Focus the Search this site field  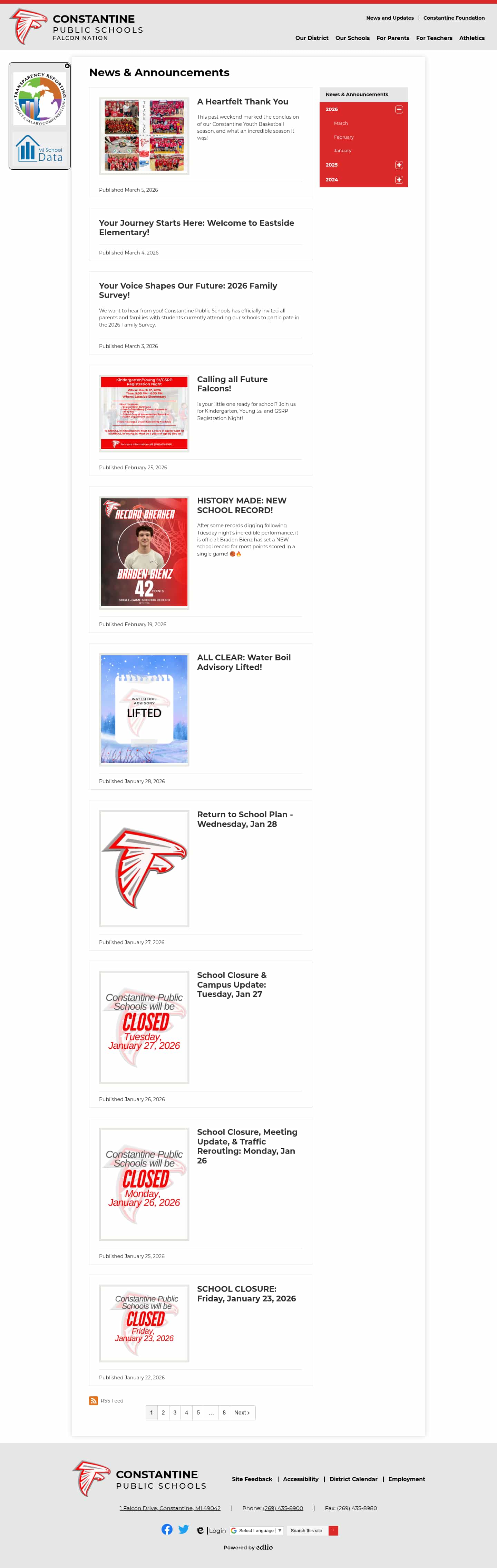point(306,1530)
